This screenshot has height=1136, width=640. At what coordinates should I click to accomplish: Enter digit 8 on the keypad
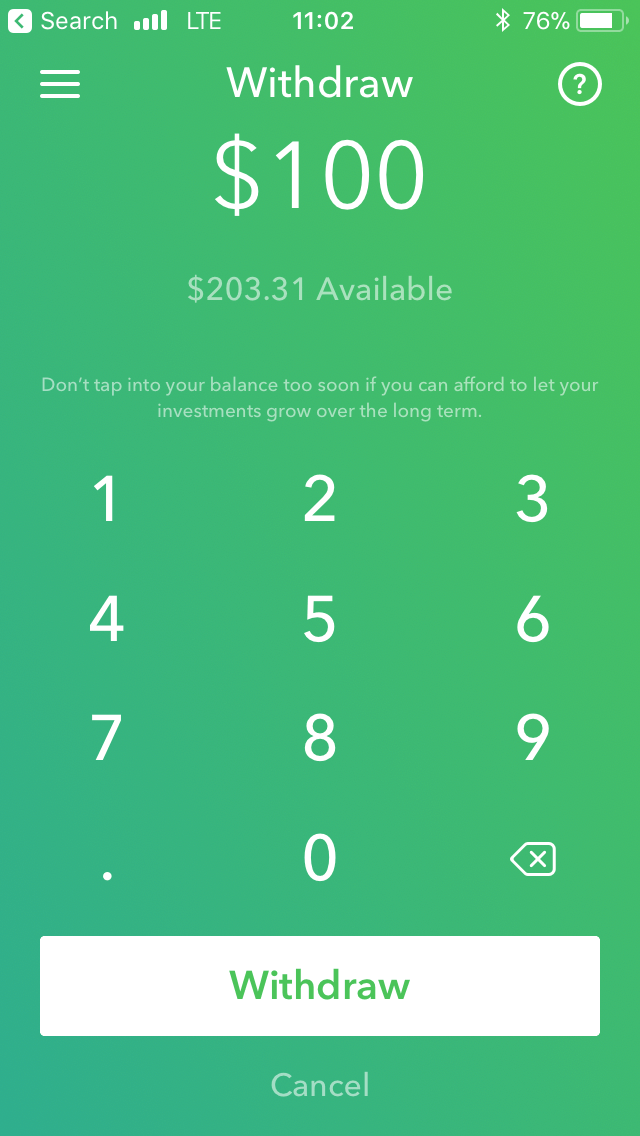click(x=319, y=739)
